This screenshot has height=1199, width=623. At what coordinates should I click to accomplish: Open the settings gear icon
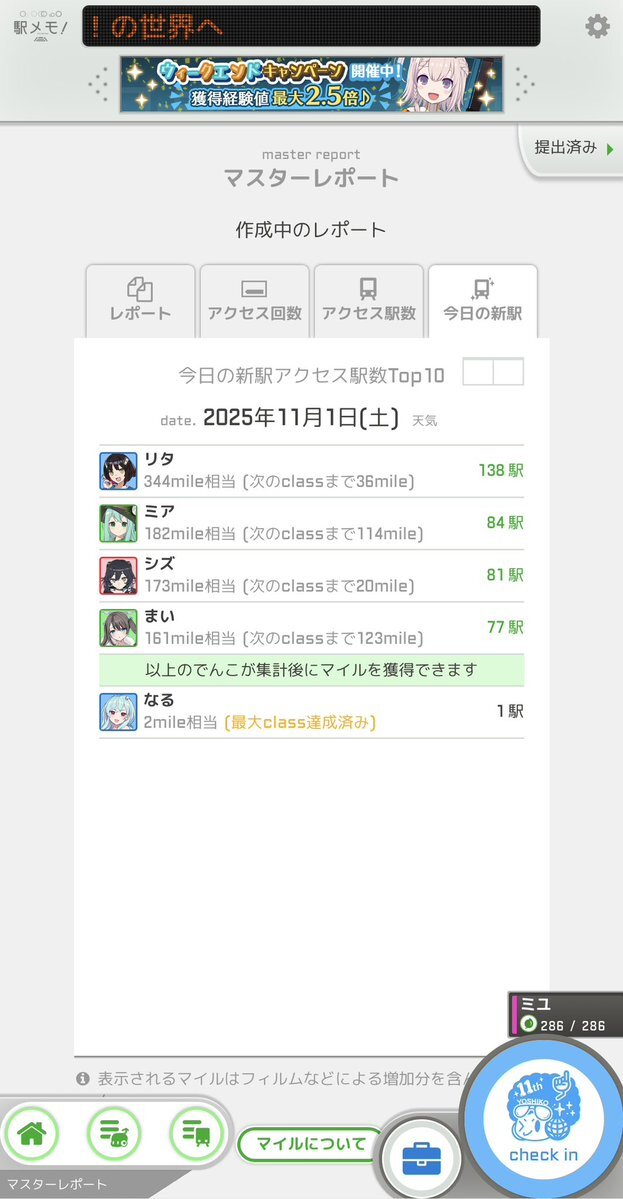[597, 27]
